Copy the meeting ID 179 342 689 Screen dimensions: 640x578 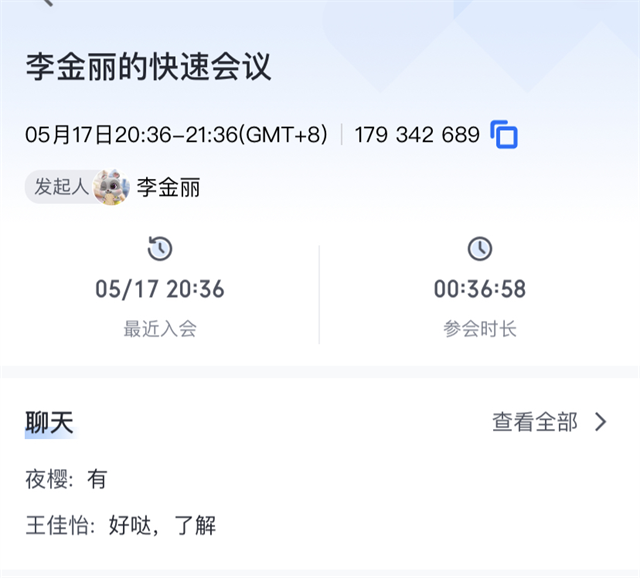pyautogui.click(x=505, y=135)
